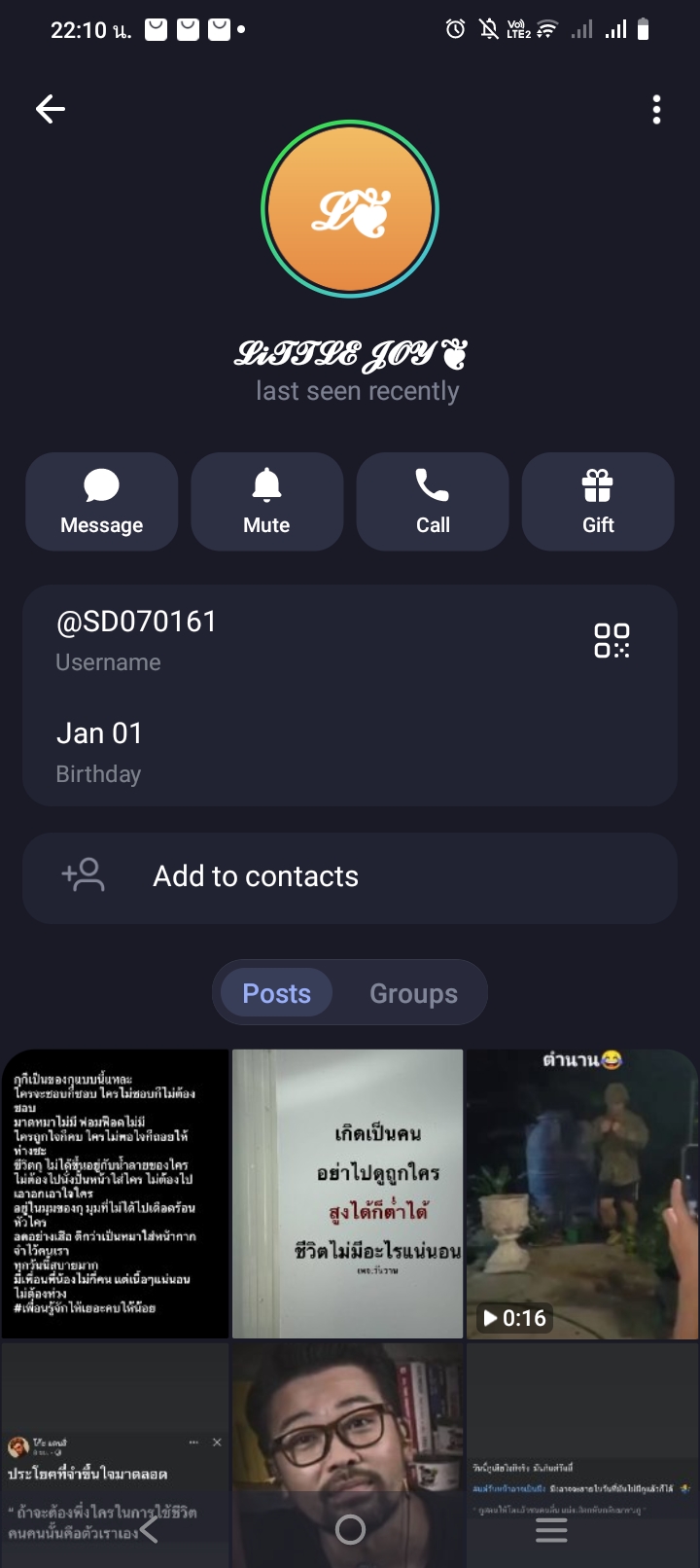Tap the Message button
700x1568 pixels.
(x=102, y=502)
